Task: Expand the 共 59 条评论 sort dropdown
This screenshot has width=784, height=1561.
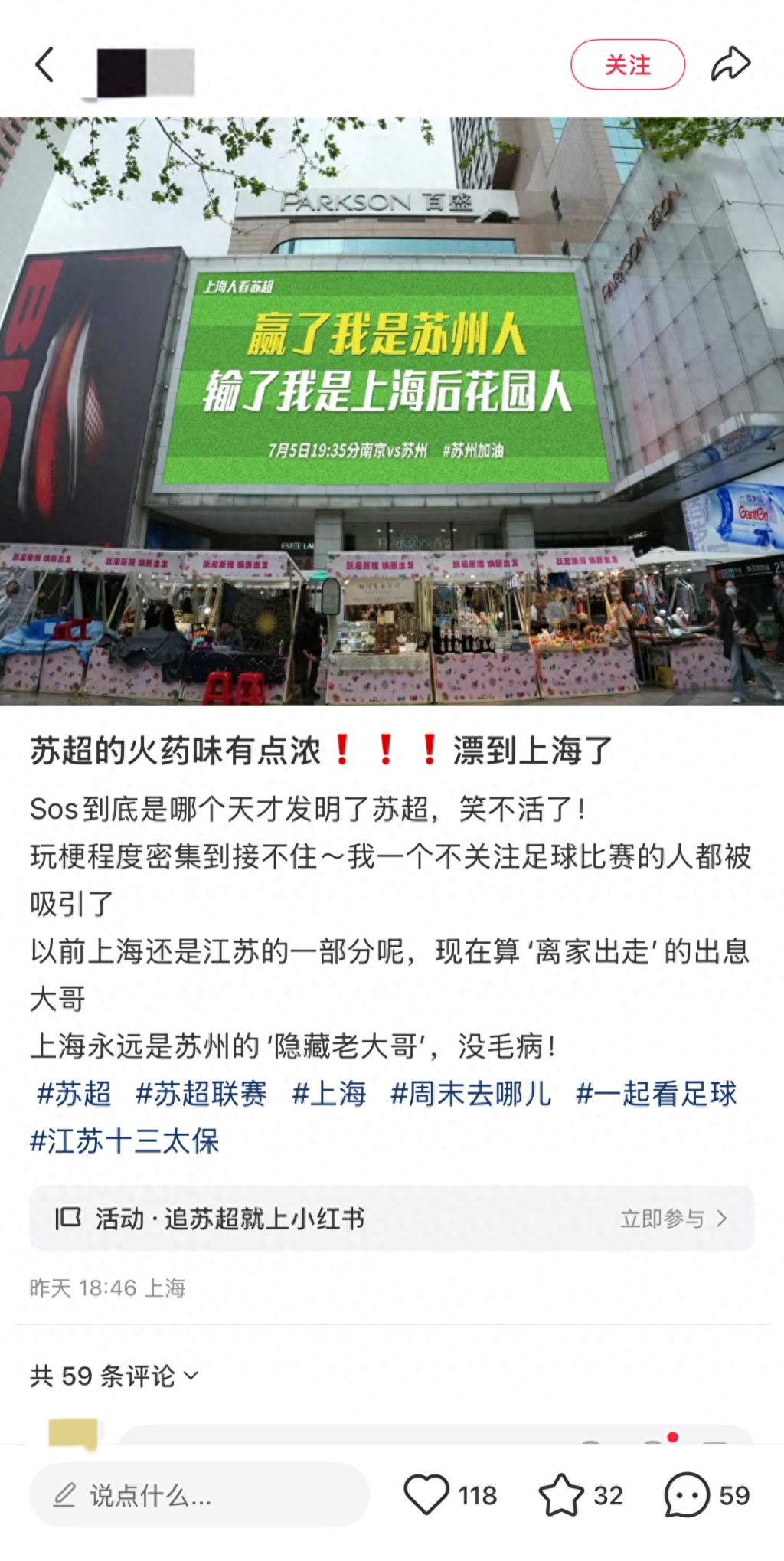Action: tap(115, 1376)
